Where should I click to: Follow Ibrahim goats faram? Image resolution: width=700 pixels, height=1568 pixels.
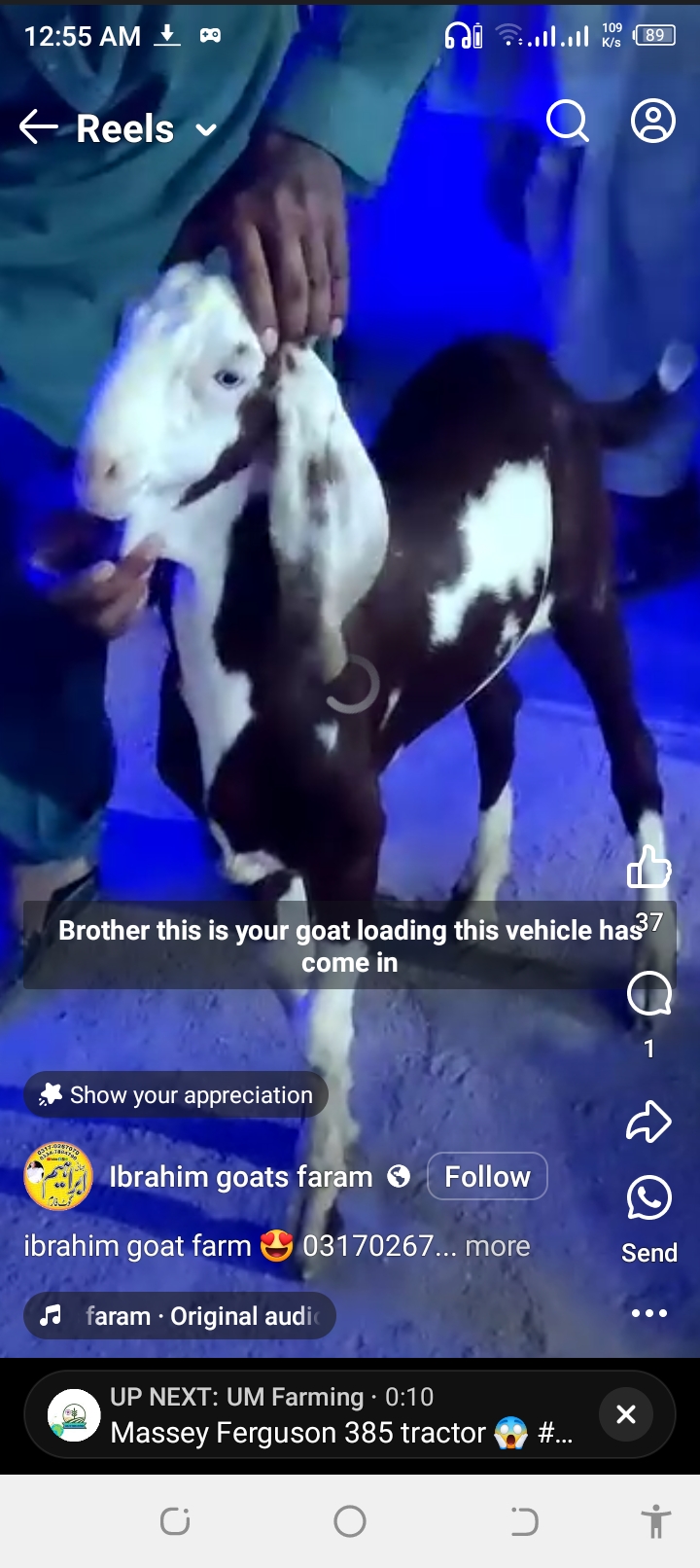tap(487, 1177)
